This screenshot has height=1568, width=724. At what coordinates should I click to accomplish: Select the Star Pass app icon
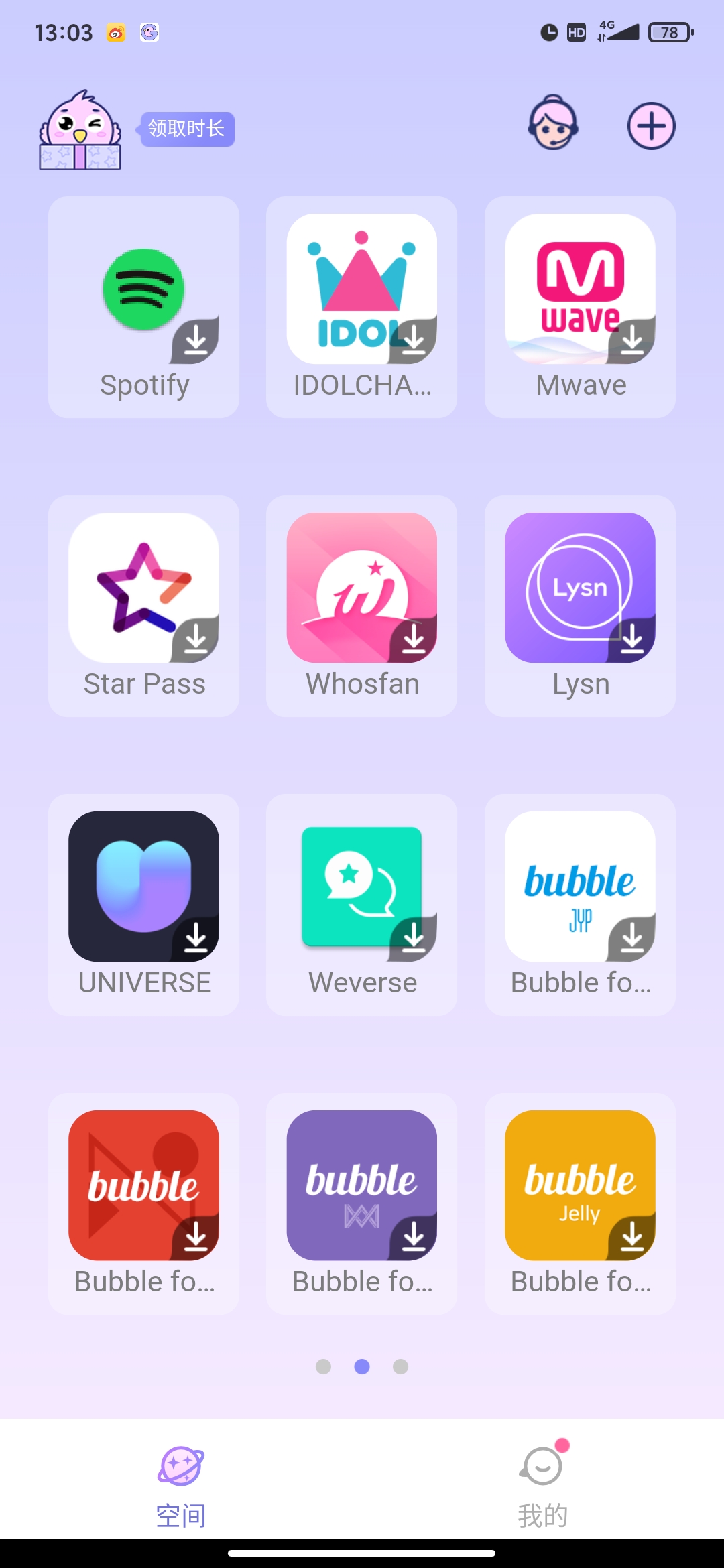point(143,587)
